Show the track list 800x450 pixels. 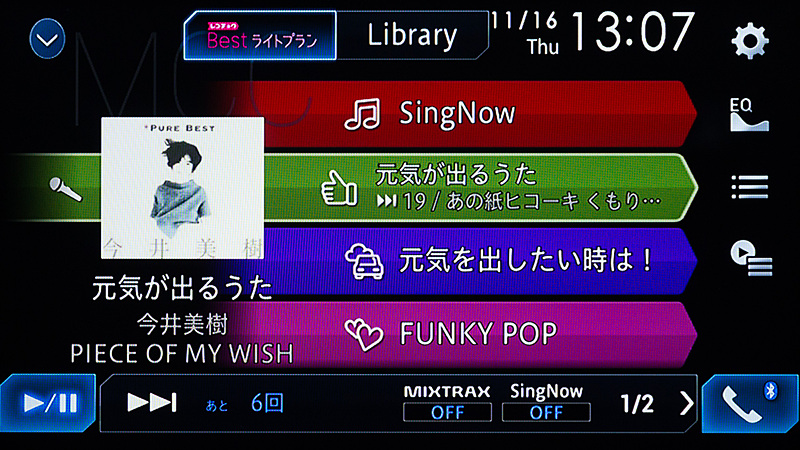click(748, 187)
